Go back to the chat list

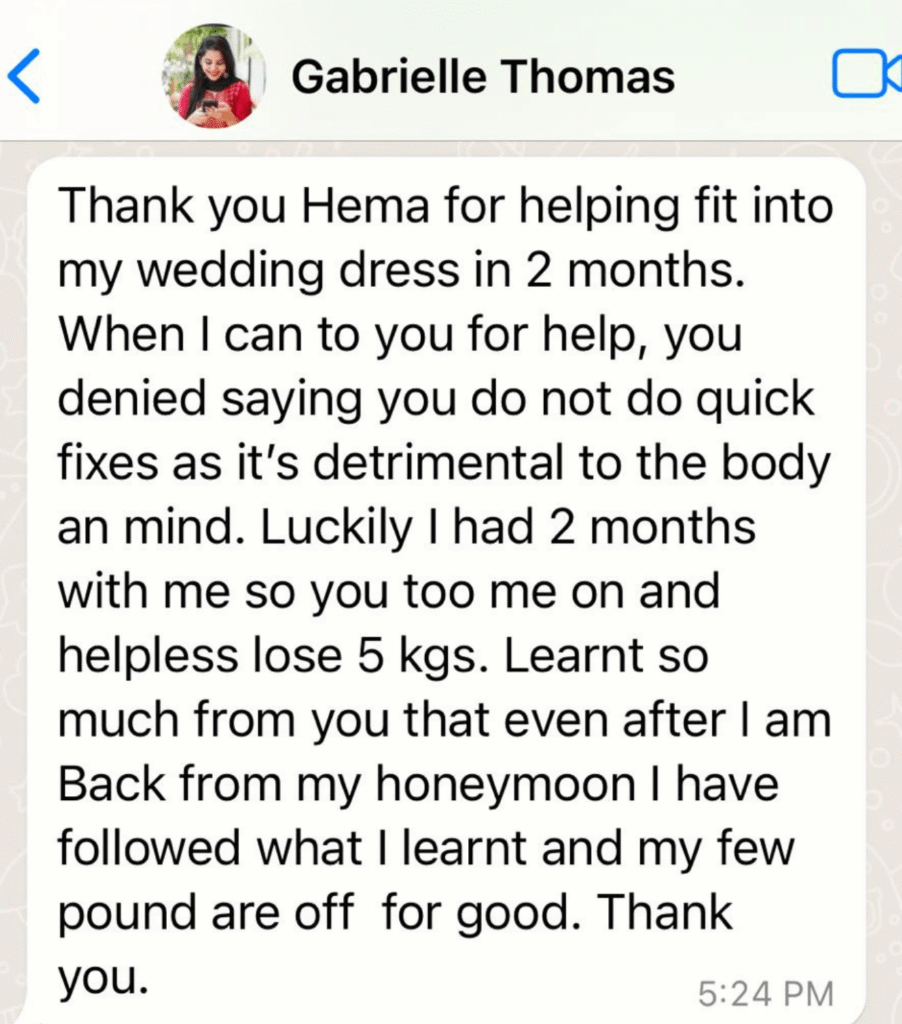[25, 77]
